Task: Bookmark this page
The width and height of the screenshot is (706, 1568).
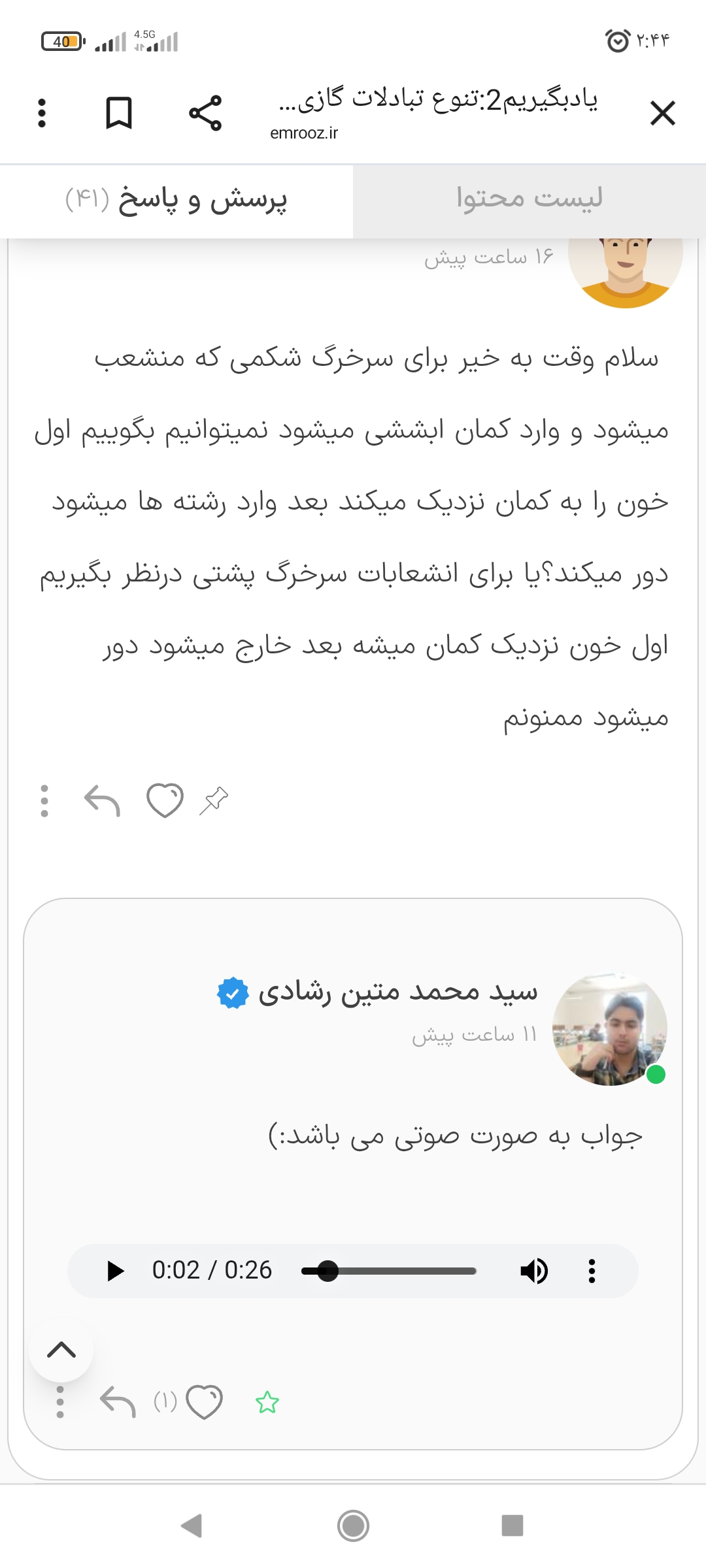Action: (x=119, y=113)
